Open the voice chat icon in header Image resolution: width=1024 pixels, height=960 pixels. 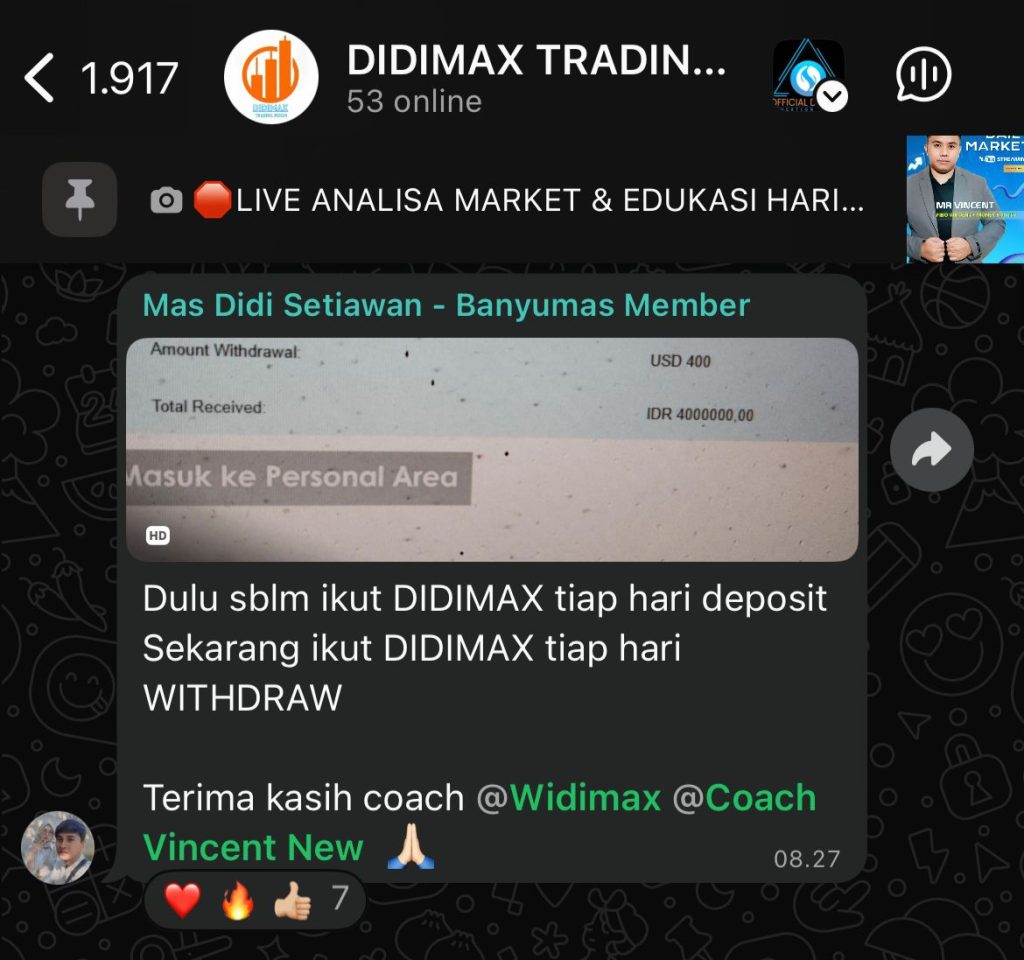pos(923,75)
